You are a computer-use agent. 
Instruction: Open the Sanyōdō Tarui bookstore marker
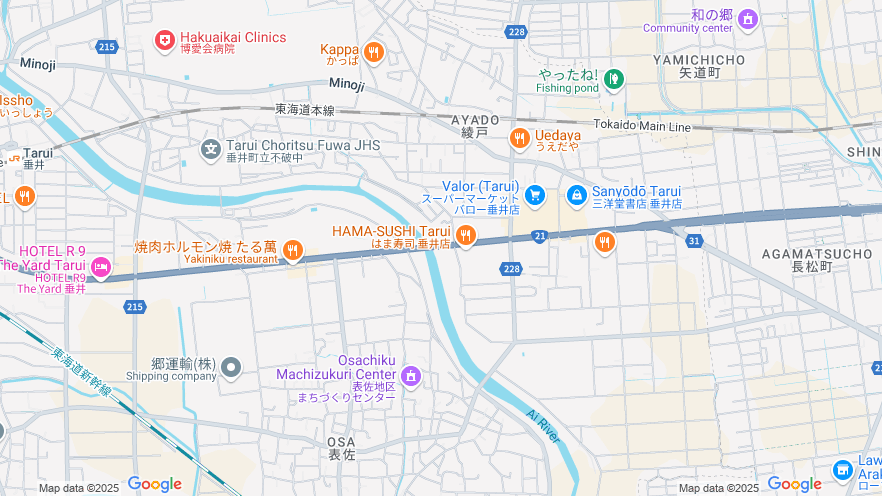(x=576, y=194)
